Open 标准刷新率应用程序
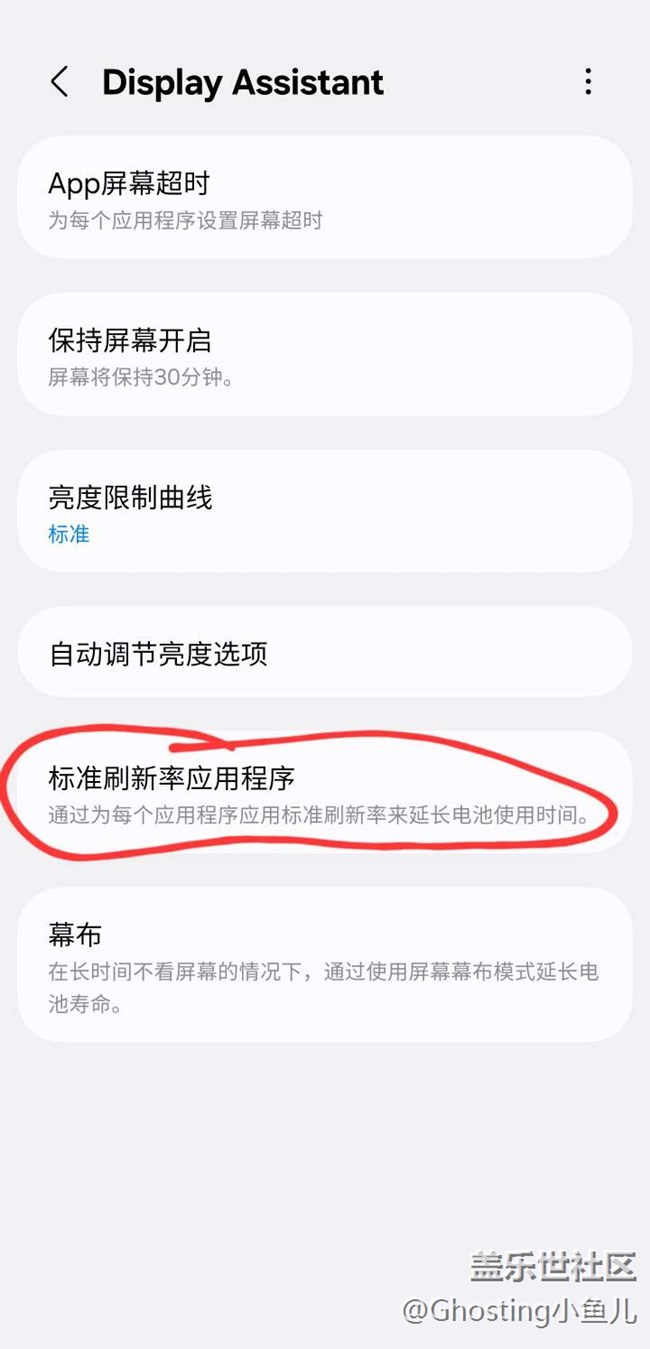 pyautogui.click(x=325, y=793)
